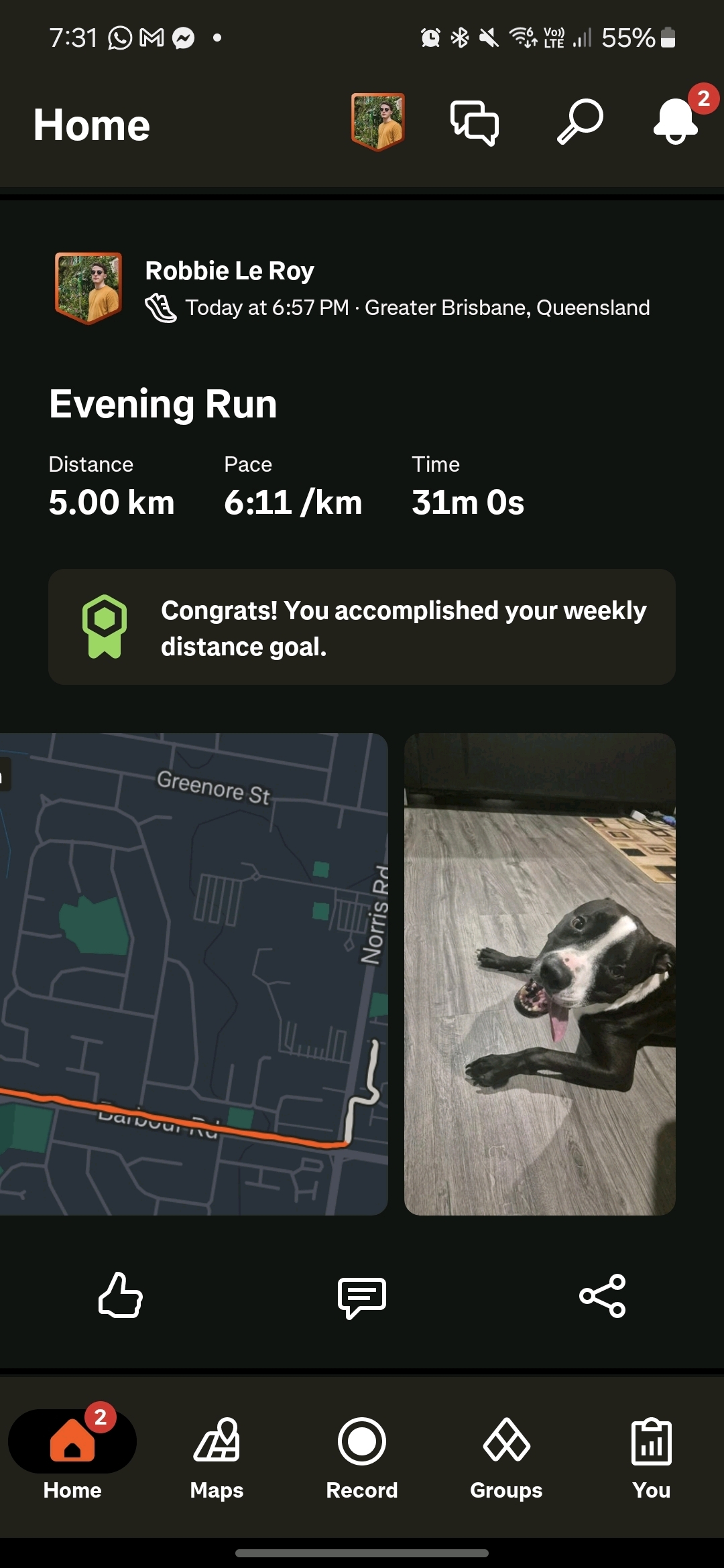724x1568 pixels.
Task: Open profile avatar in the top bar
Action: (377, 122)
